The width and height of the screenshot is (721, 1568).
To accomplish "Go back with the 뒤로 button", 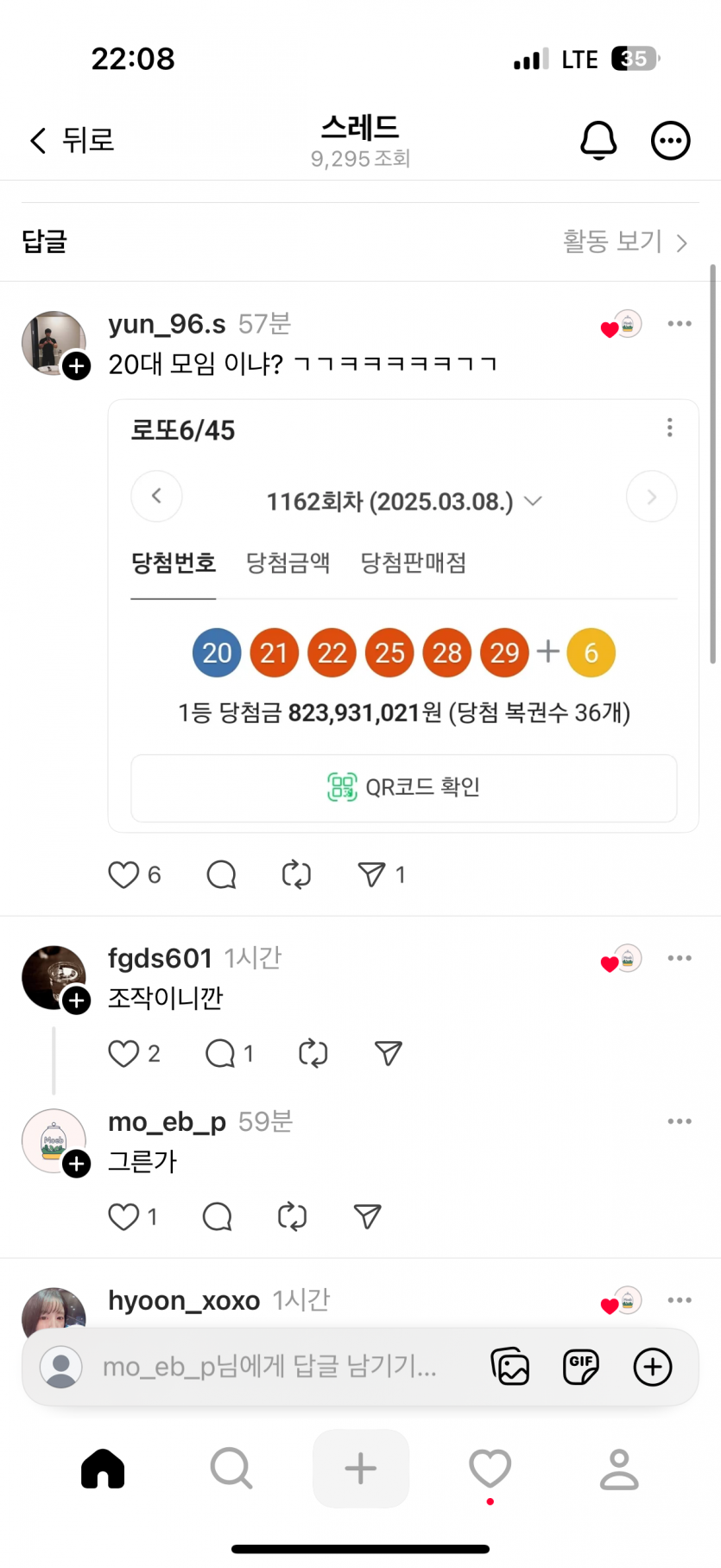I will pyautogui.click(x=72, y=140).
